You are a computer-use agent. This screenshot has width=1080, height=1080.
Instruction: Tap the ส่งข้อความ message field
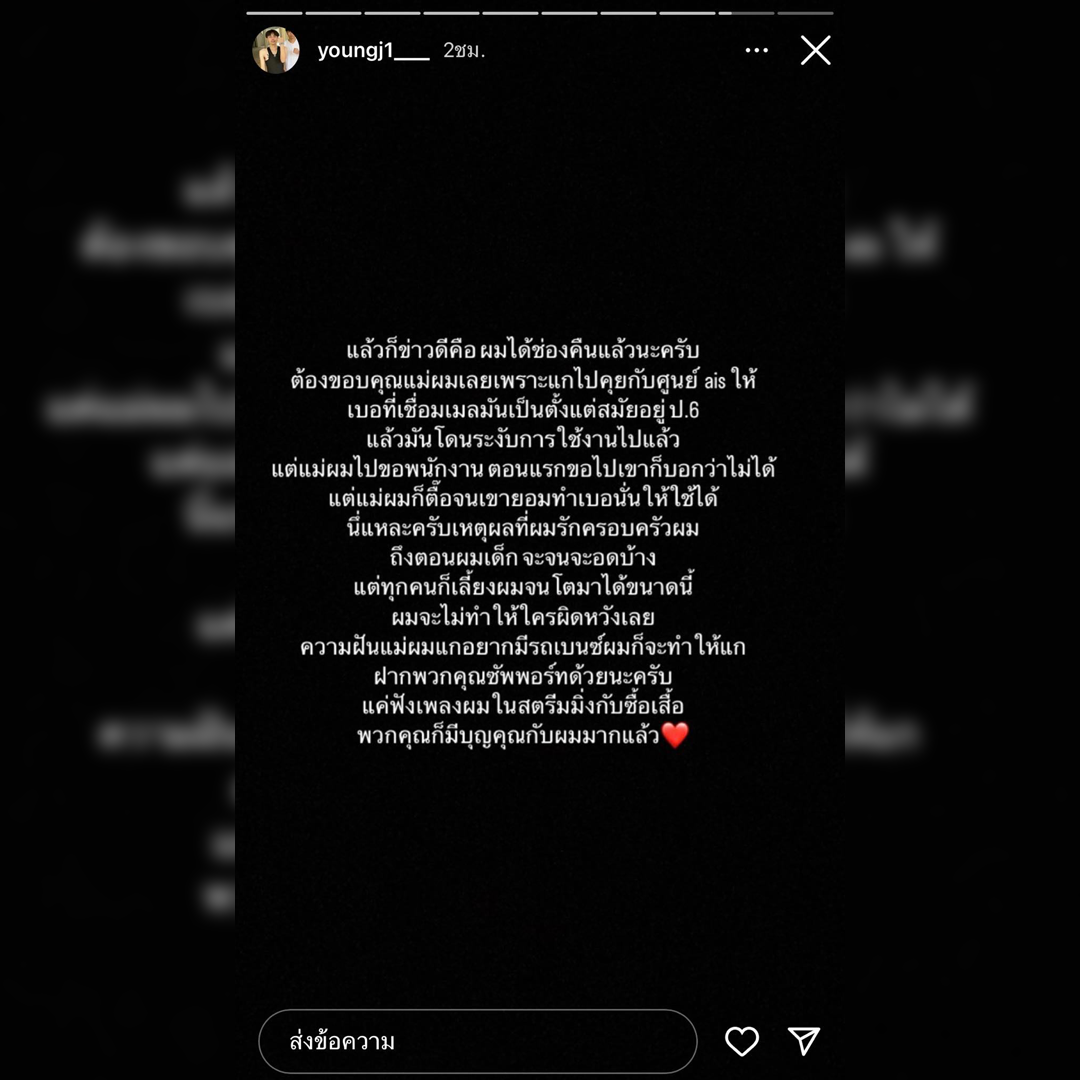[x=477, y=1042]
